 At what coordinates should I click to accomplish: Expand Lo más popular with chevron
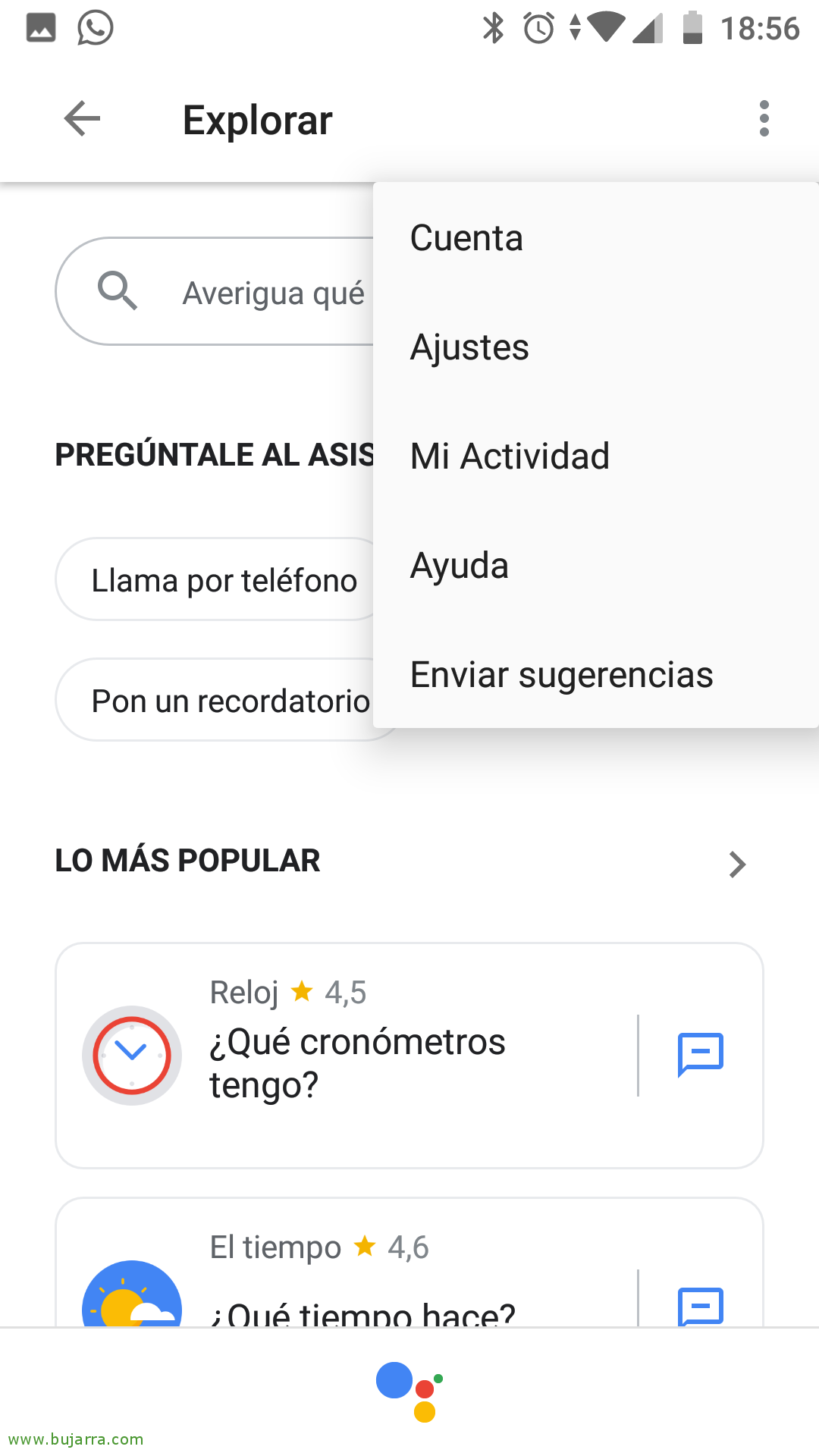(x=736, y=864)
